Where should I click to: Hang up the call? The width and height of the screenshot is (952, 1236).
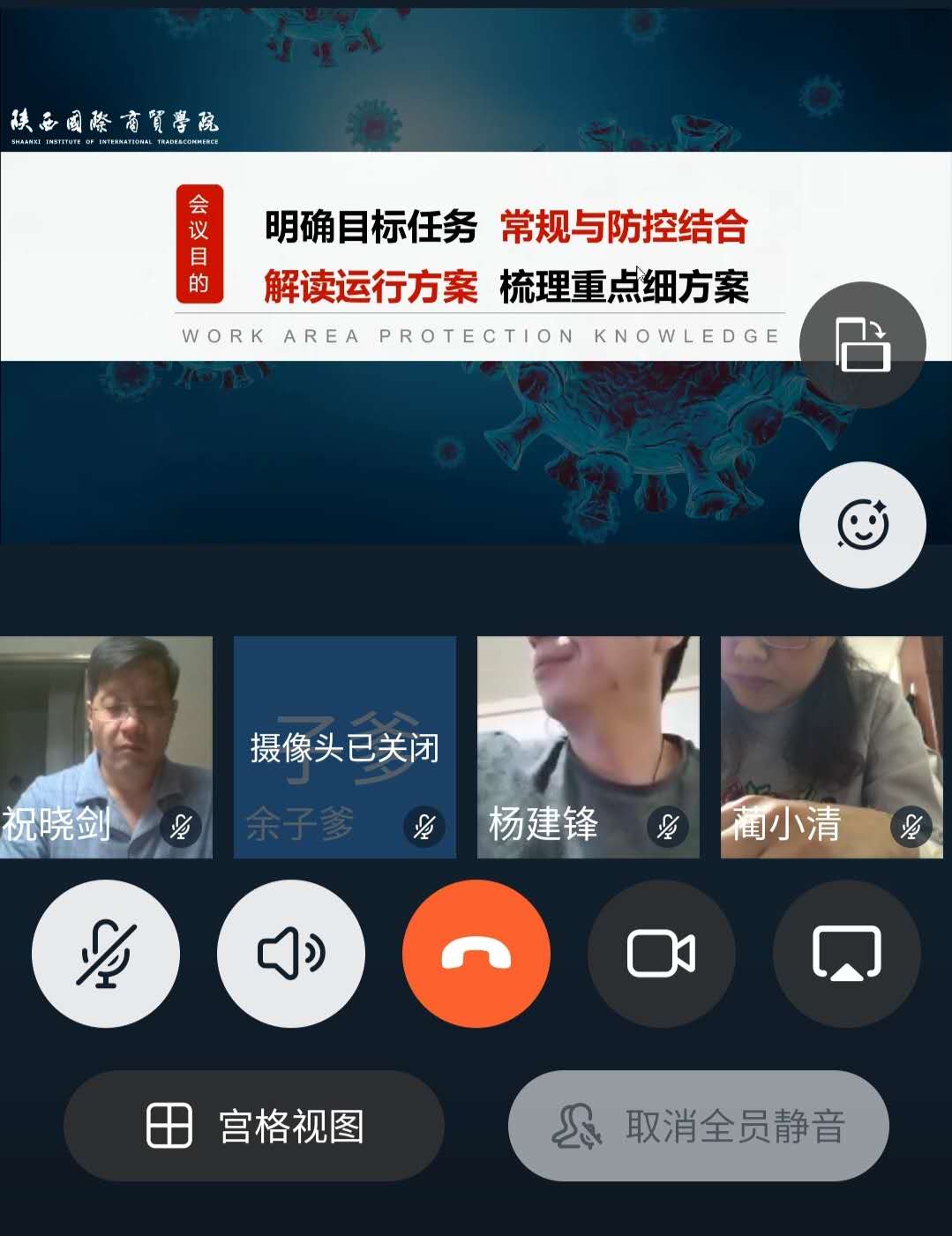point(476,954)
